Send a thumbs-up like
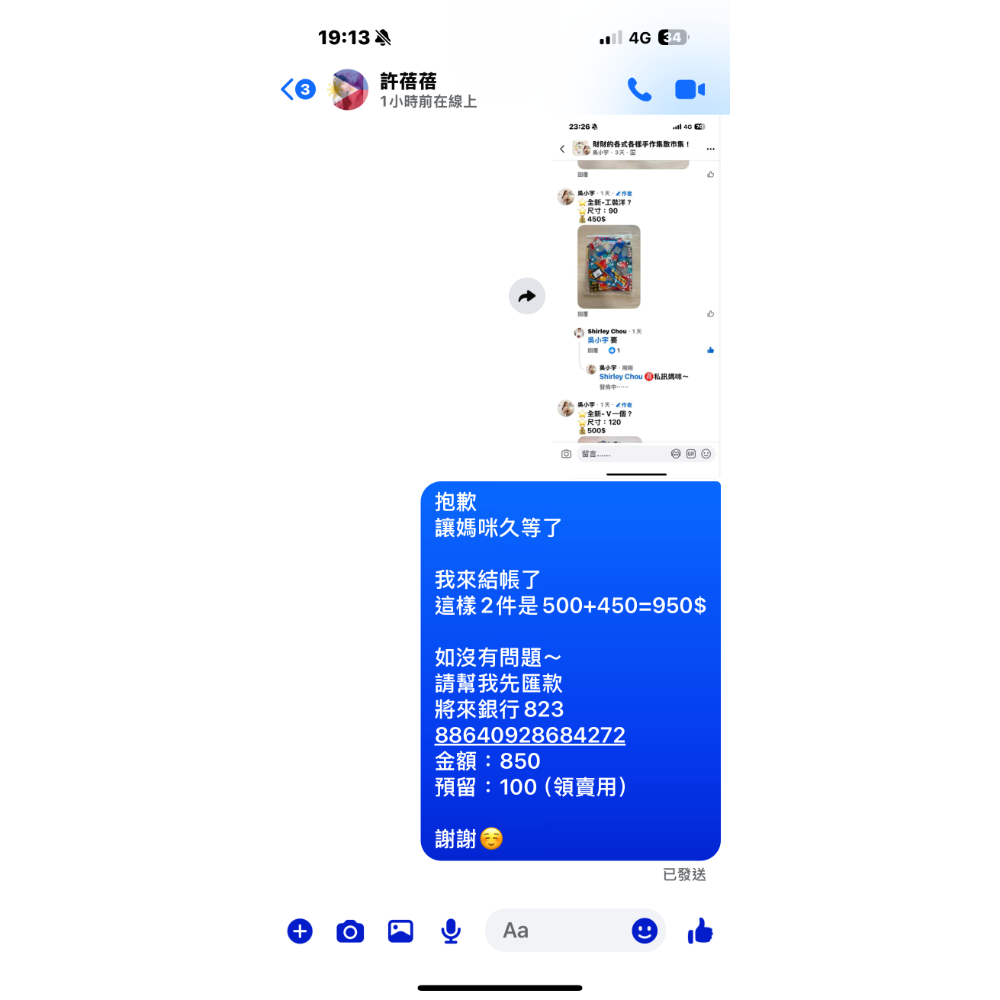 click(700, 931)
